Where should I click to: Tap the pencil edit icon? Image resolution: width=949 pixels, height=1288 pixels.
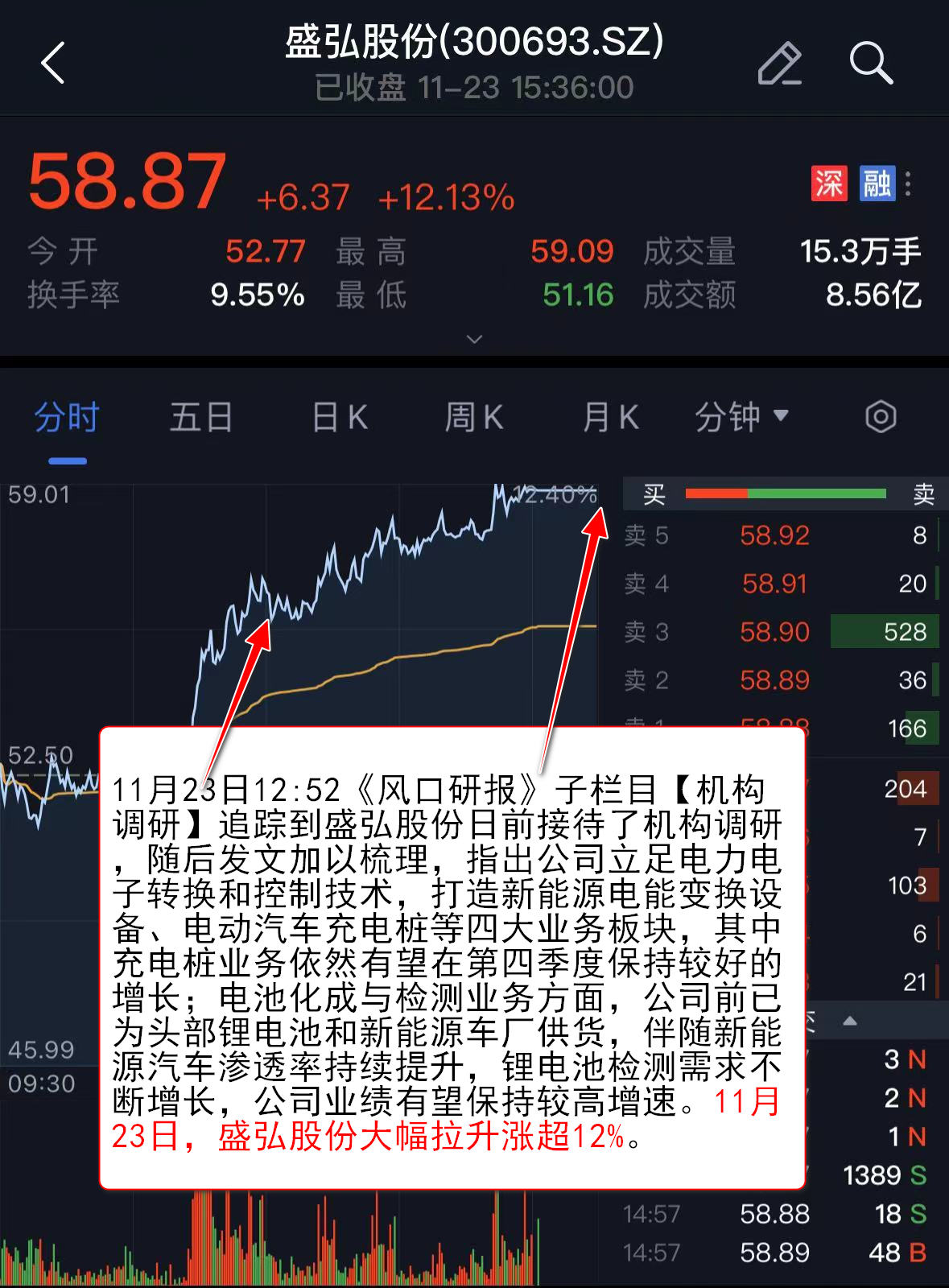(x=779, y=64)
